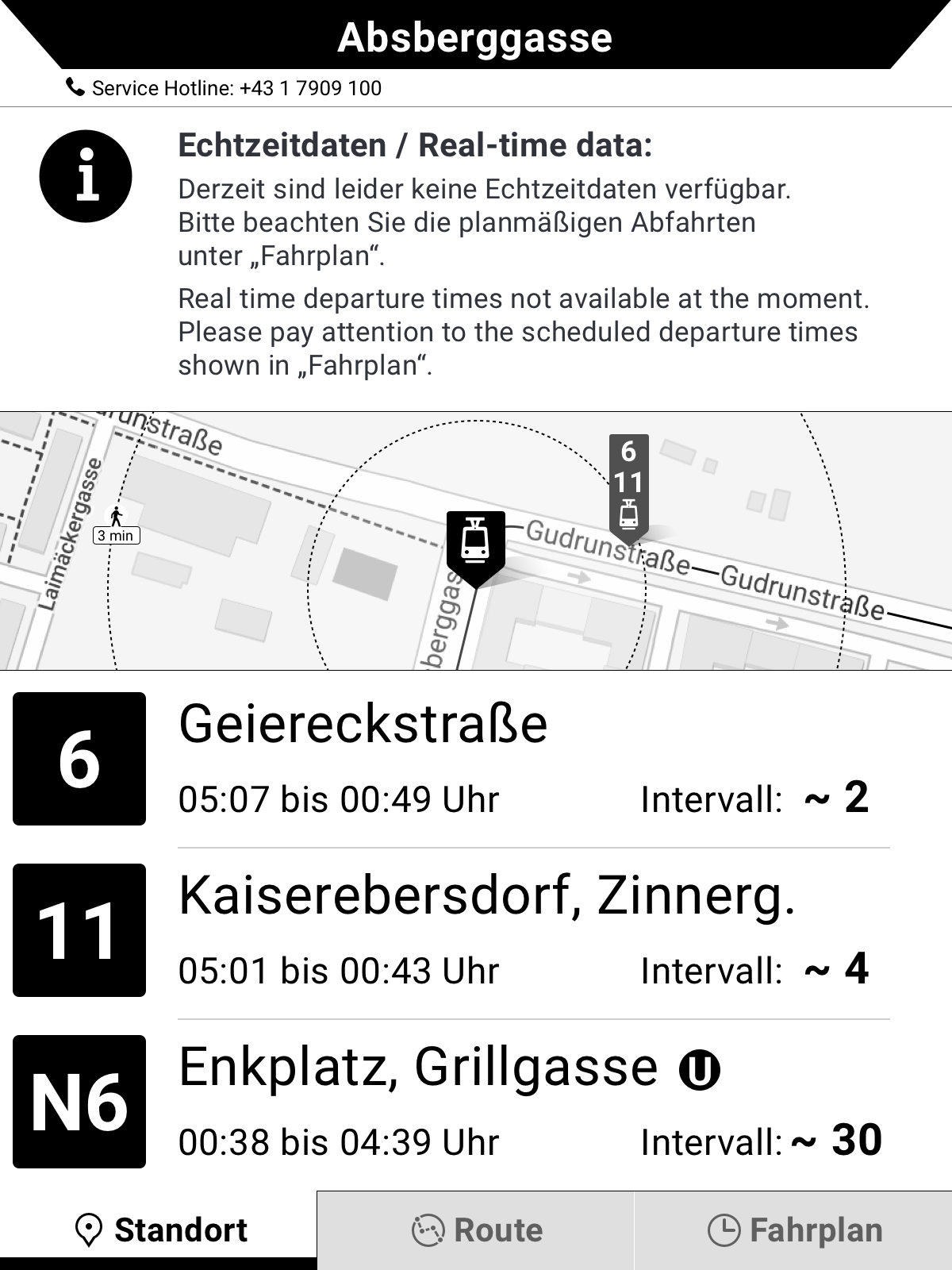Switch to the Route tab

[476, 1230]
